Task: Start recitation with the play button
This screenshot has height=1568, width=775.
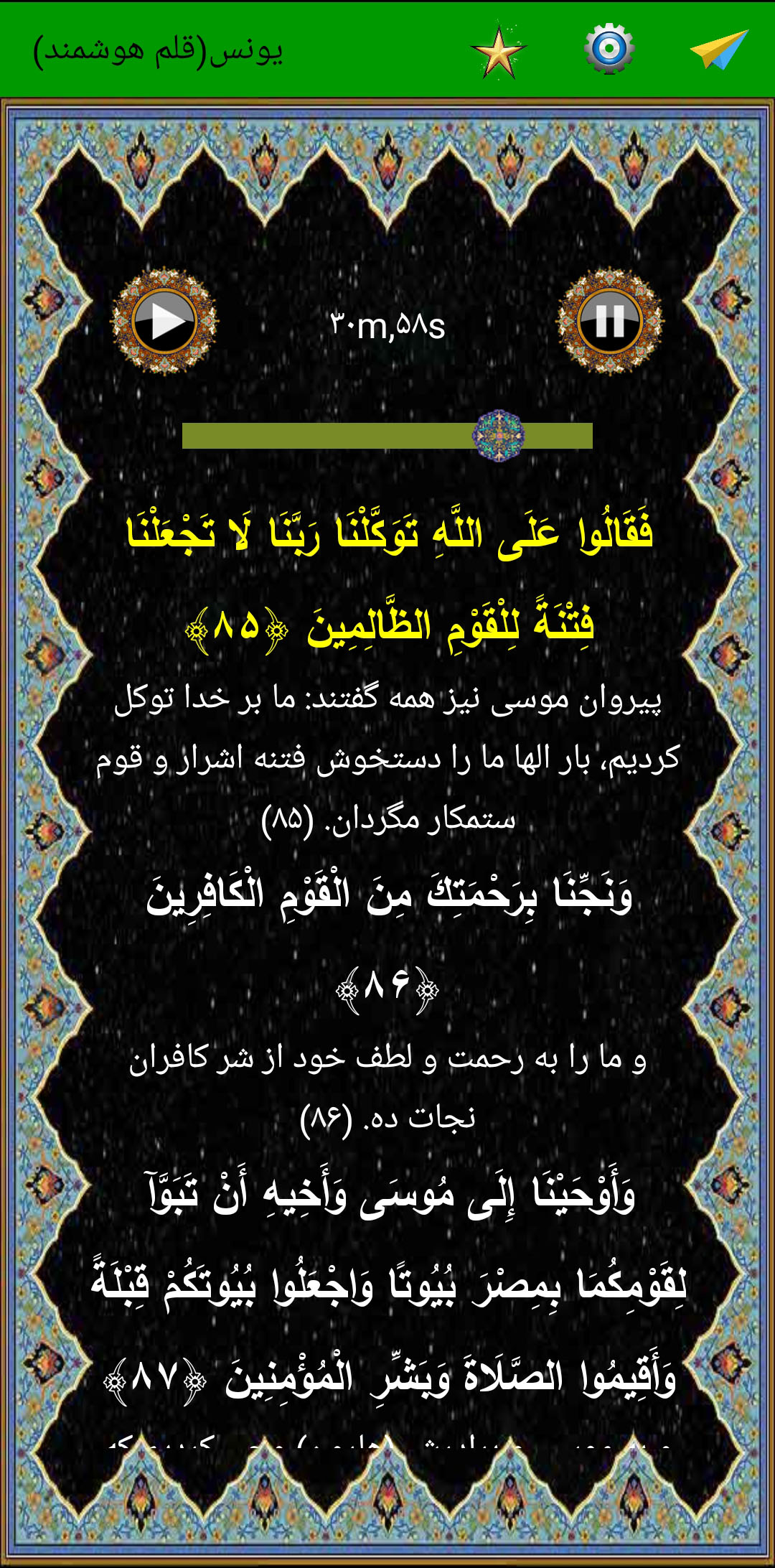Action: point(164,321)
